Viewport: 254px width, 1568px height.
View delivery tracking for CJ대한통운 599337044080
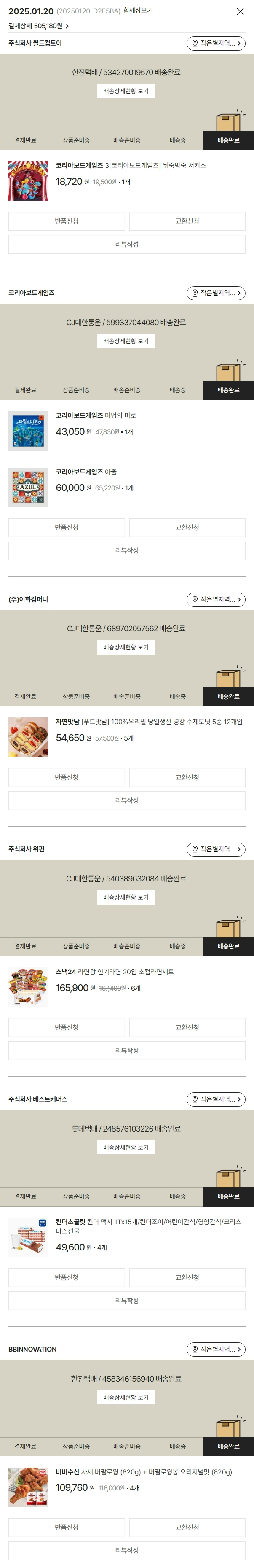tap(126, 342)
